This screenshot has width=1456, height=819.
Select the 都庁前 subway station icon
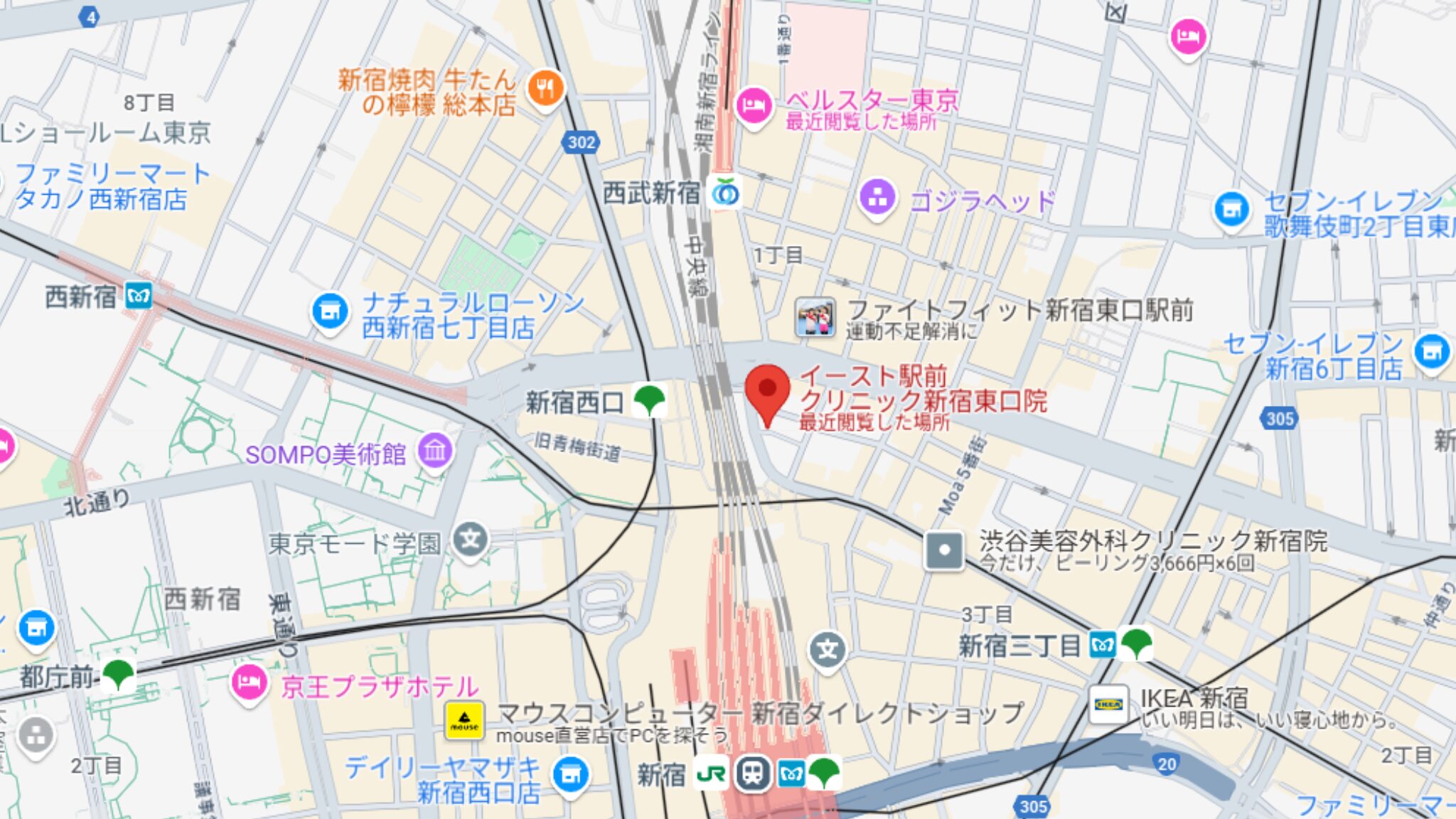point(118,674)
